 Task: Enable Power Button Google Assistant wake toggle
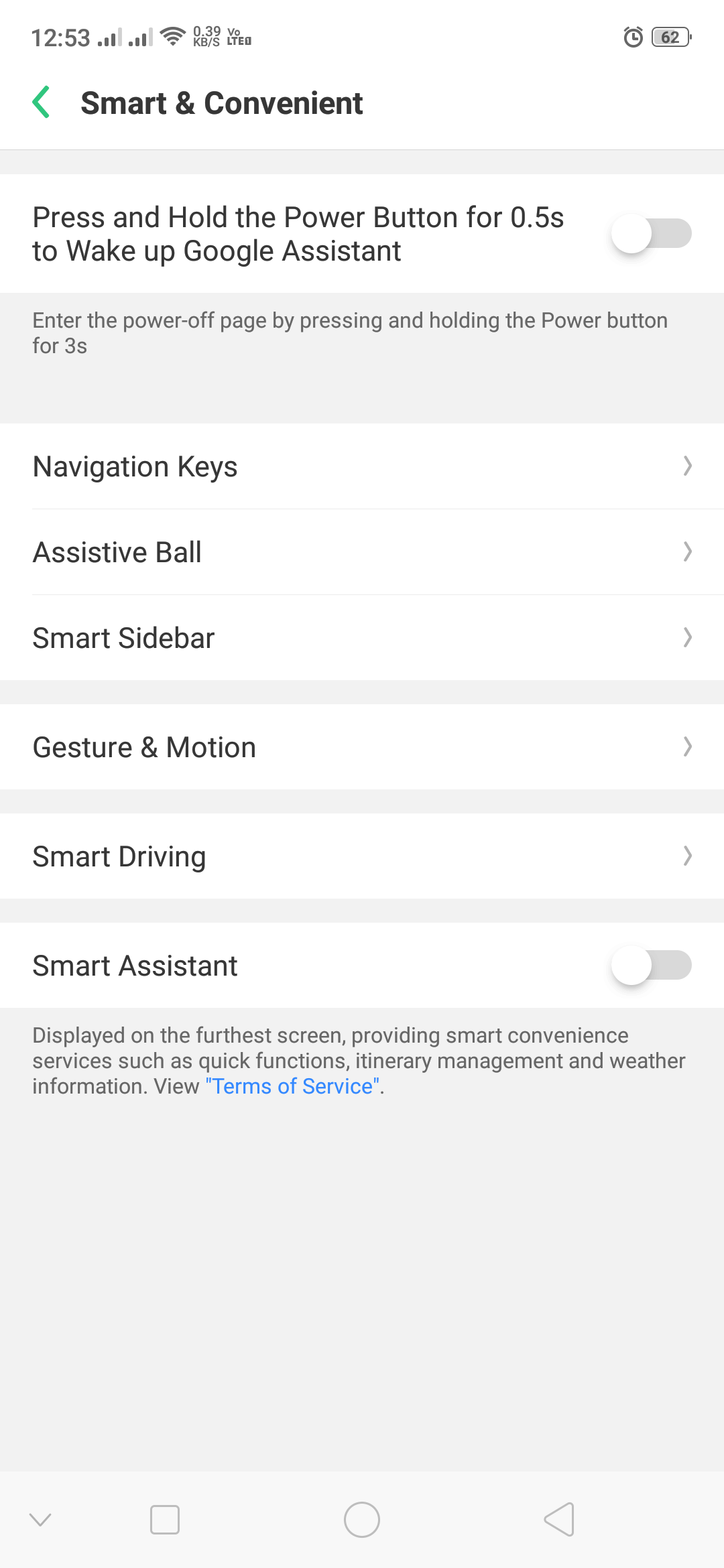651,234
